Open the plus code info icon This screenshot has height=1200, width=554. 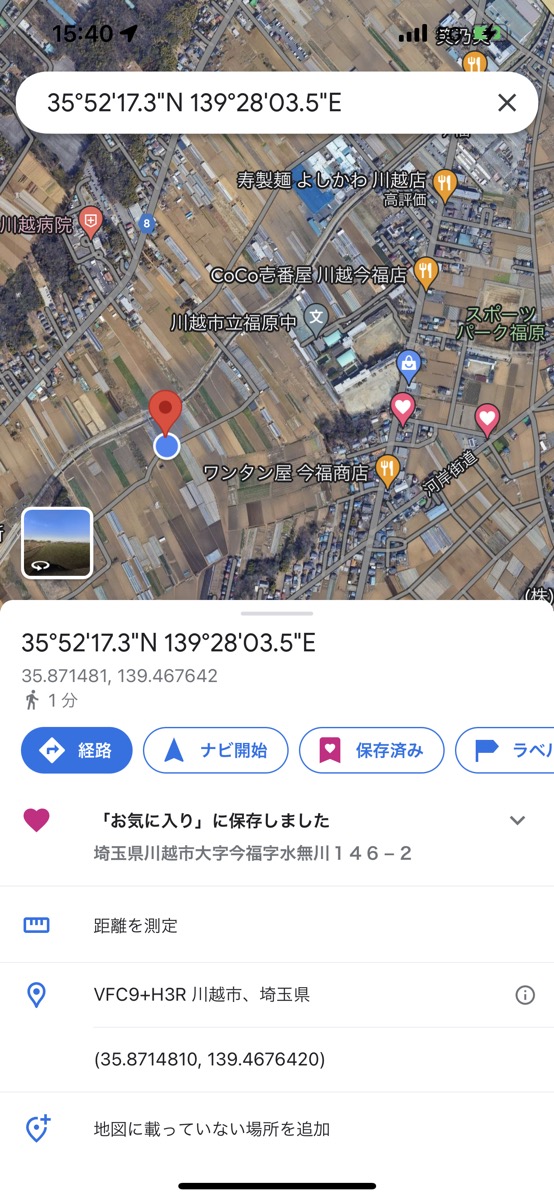click(x=524, y=995)
